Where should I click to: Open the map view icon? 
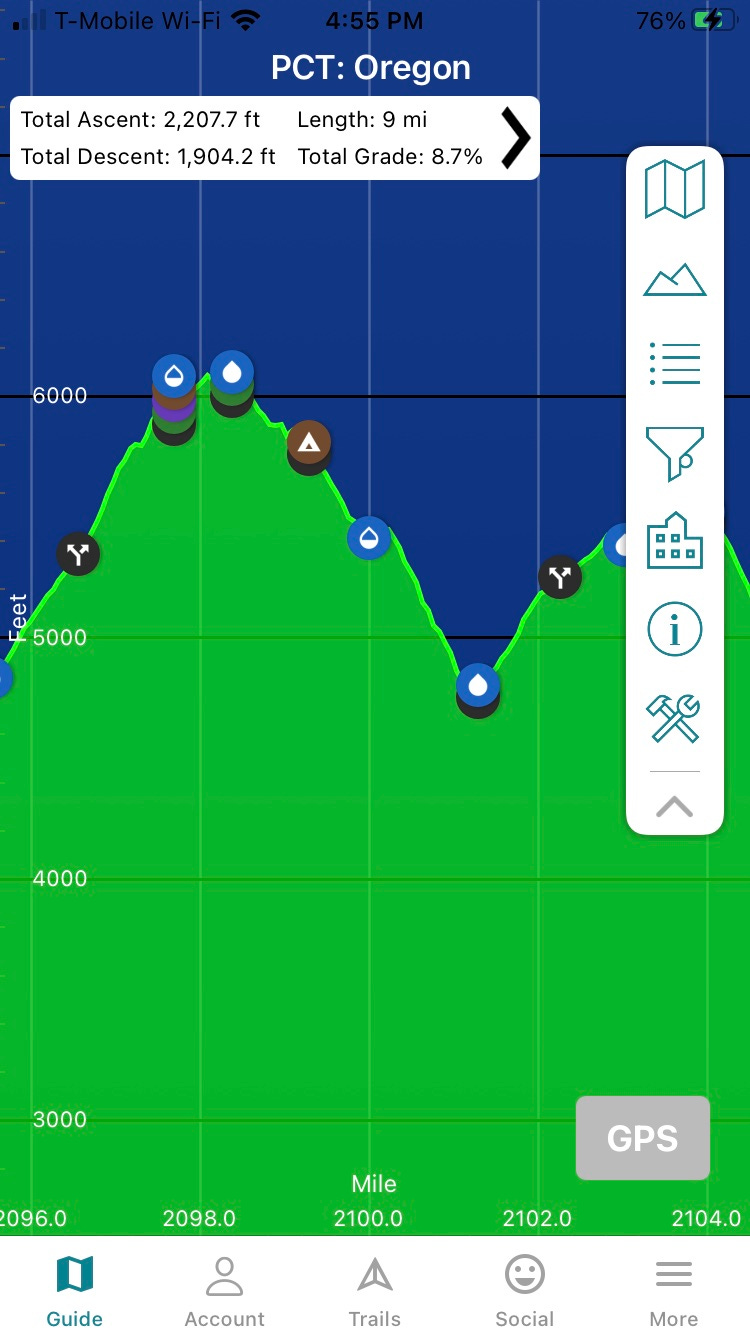click(675, 189)
